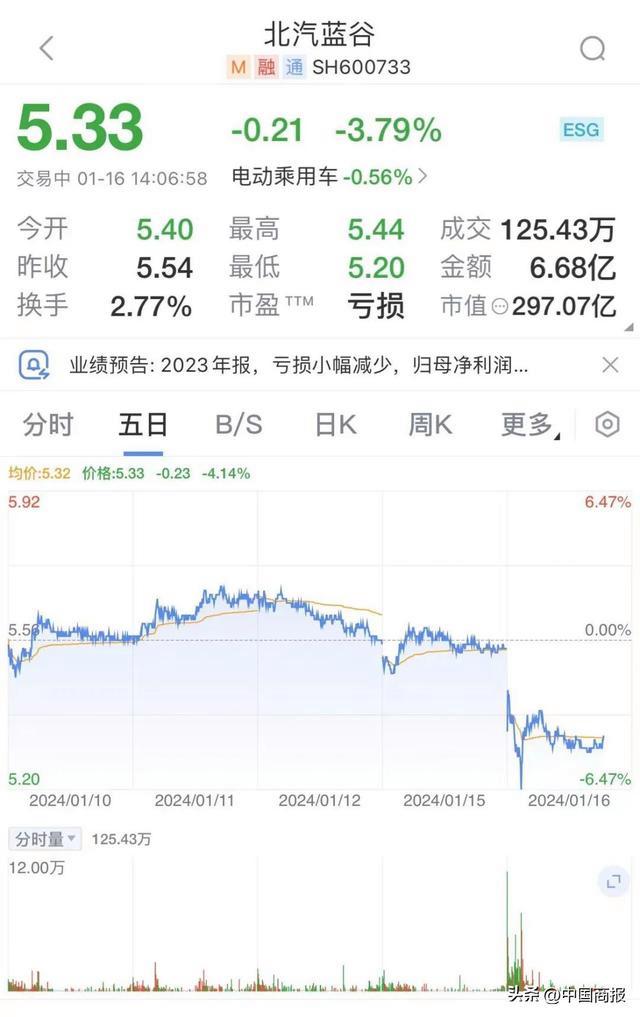The image size is (640, 1017).
Task: Open the ESG rating badge
Action: (581, 129)
